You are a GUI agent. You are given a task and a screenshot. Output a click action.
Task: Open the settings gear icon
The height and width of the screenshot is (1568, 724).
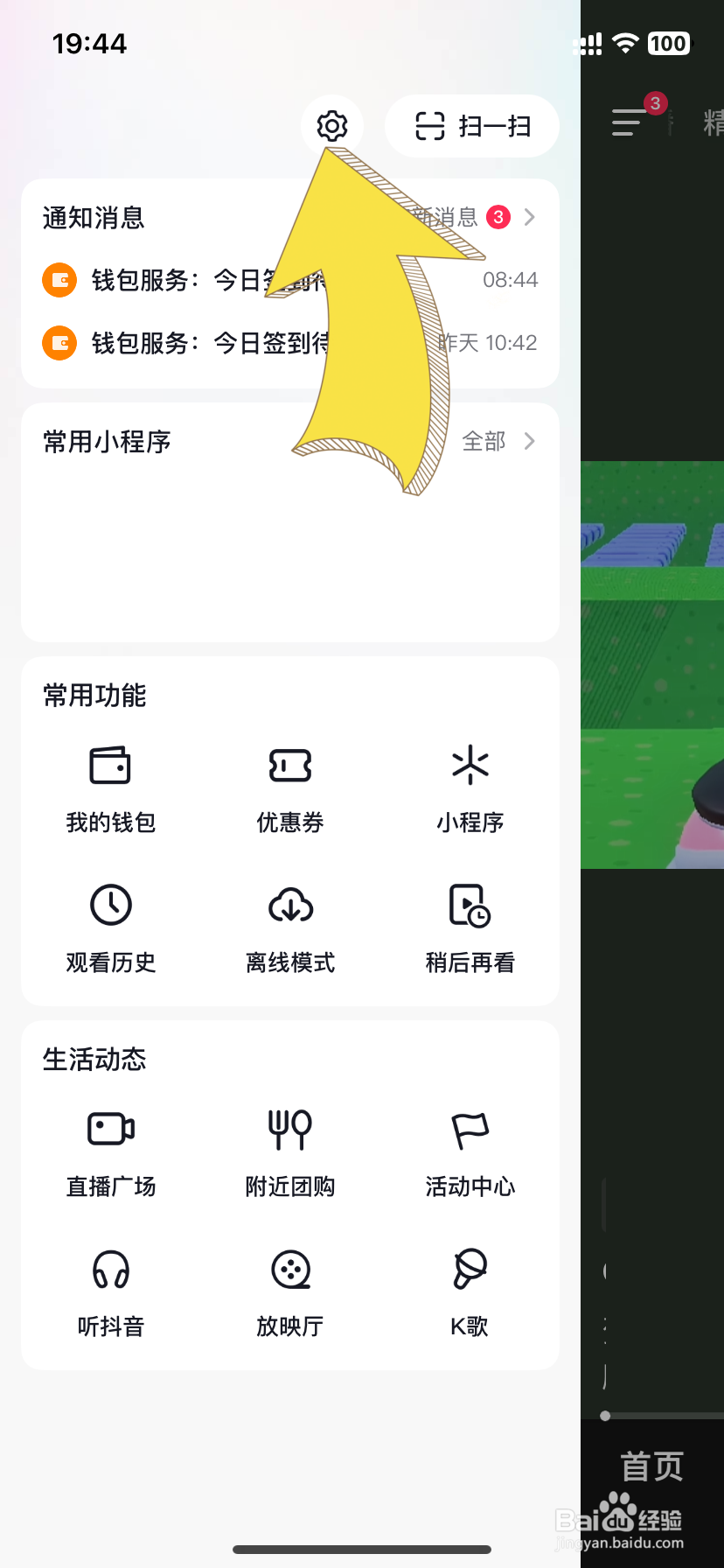pyautogui.click(x=331, y=126)
